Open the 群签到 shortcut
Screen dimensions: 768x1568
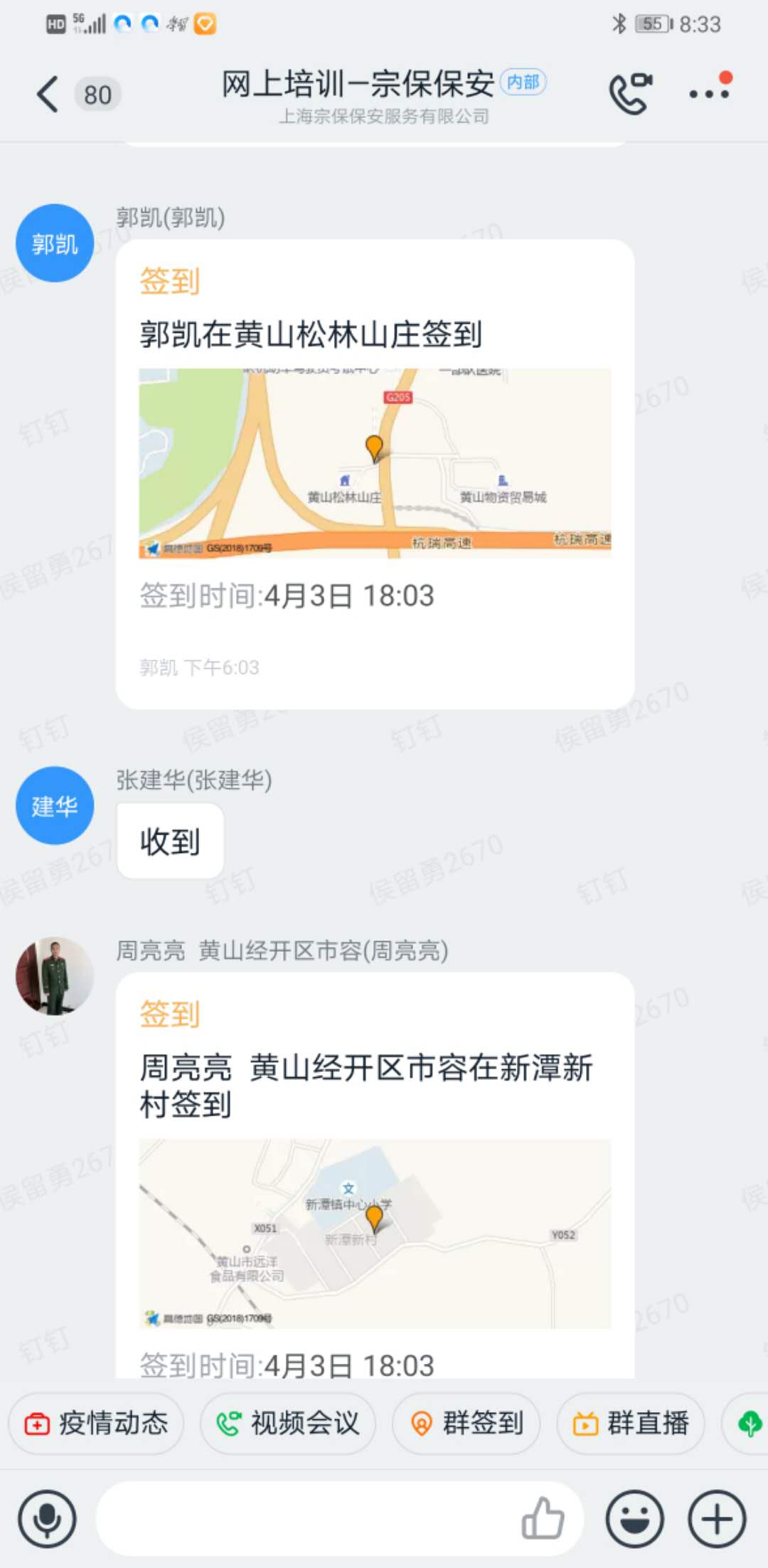click(466, 1424)
